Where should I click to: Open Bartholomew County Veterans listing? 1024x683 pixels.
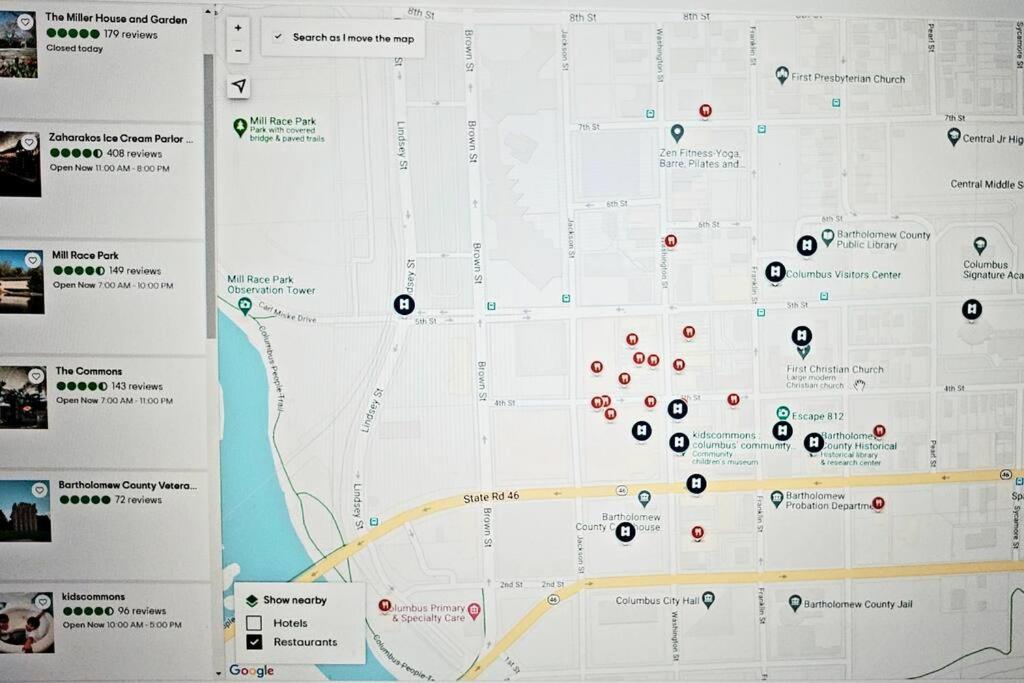(x=127, y=485)
